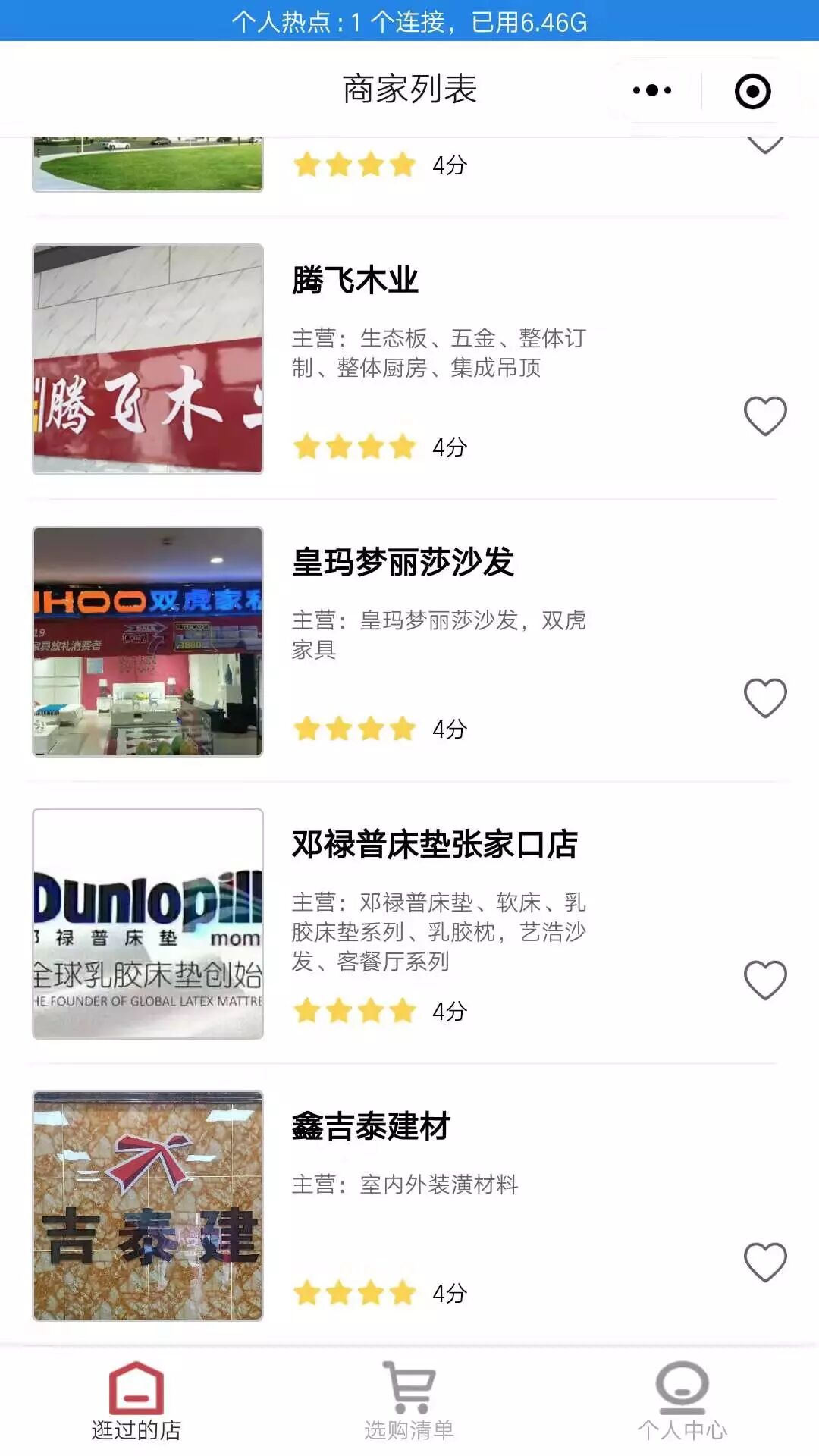Open the 腾飞木业 merchant listing
Screen dimensions: 819x1456
point(355,281)
